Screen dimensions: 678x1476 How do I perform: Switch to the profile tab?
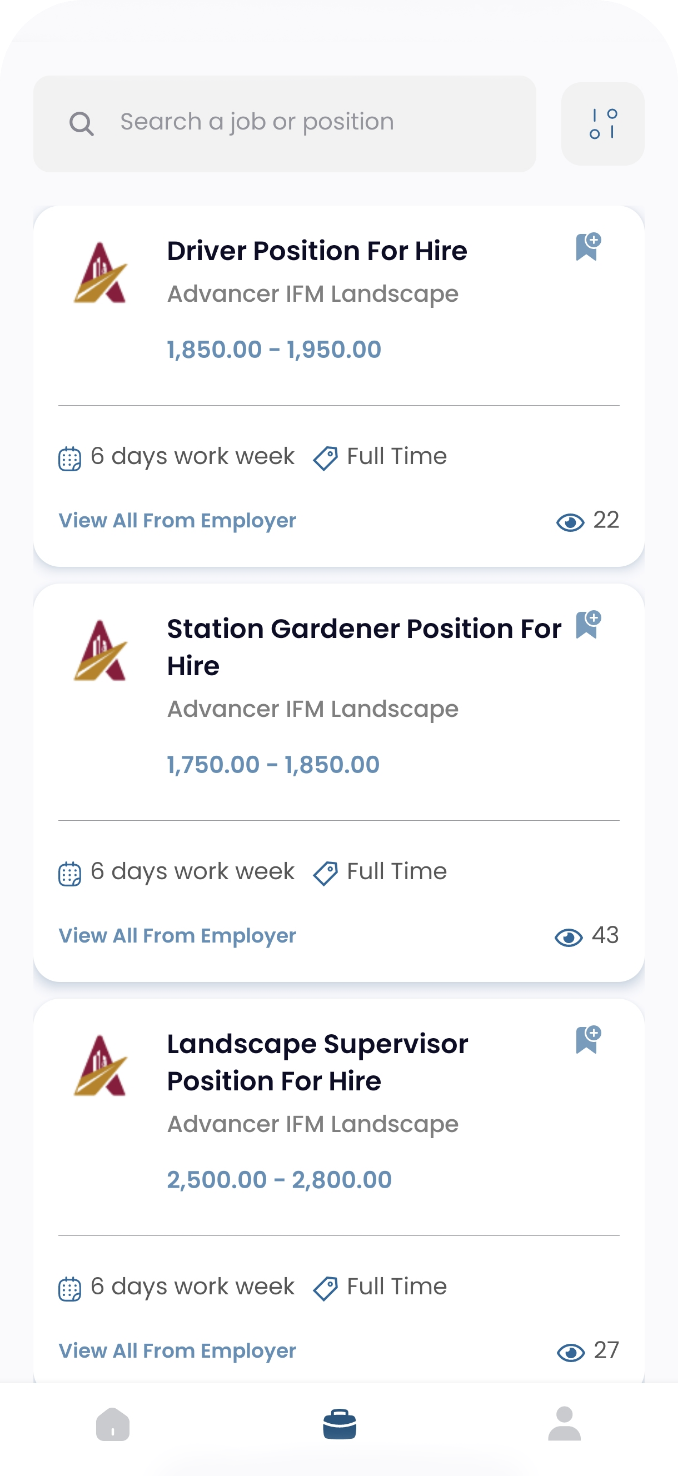[565, 1424]
